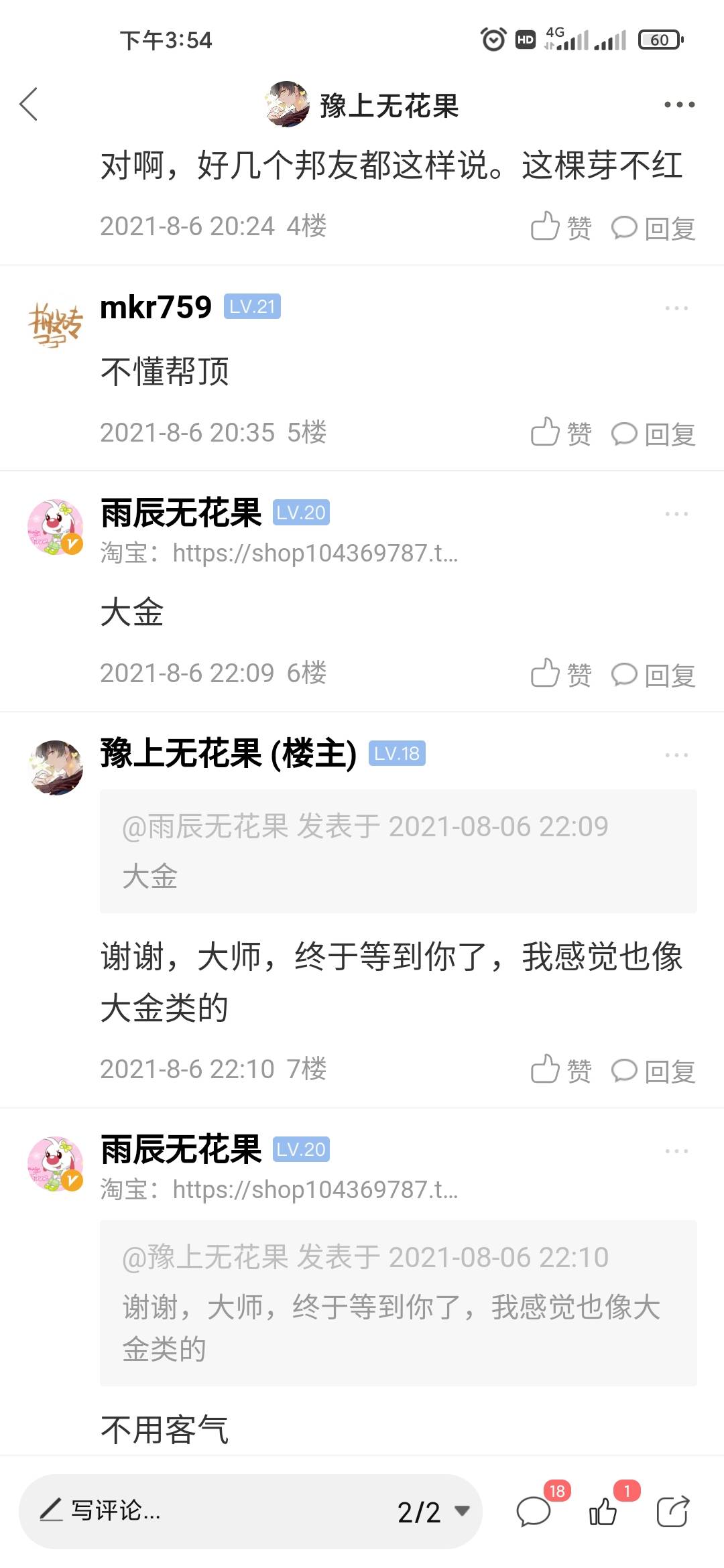Tap the 写评论 comment input box
The height and width of the screenshot is (1568, 724).
click(x=201, y=1511)
